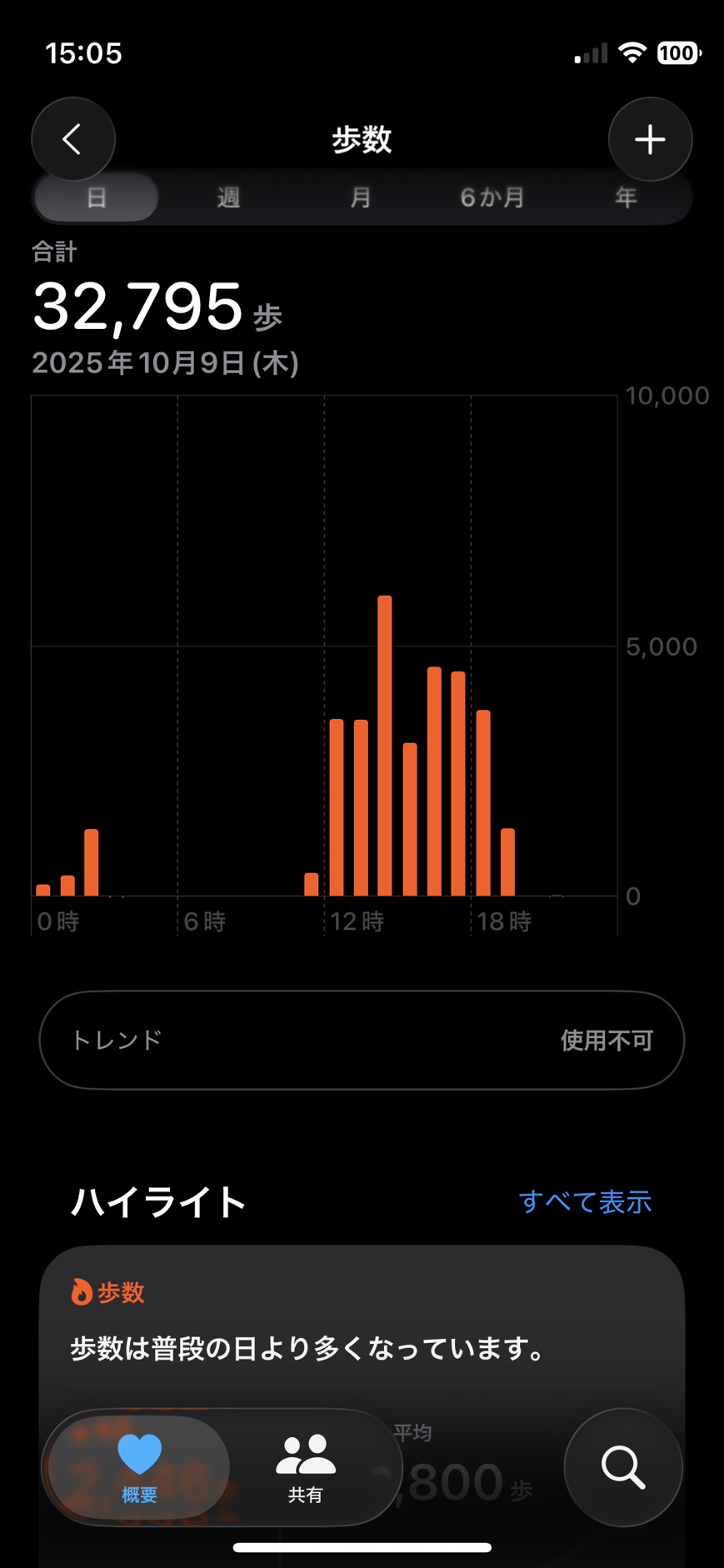Screen dimensions: 724x1568
Task: Tap the 歩数 highlight card header
Action: coord(122,1292)
